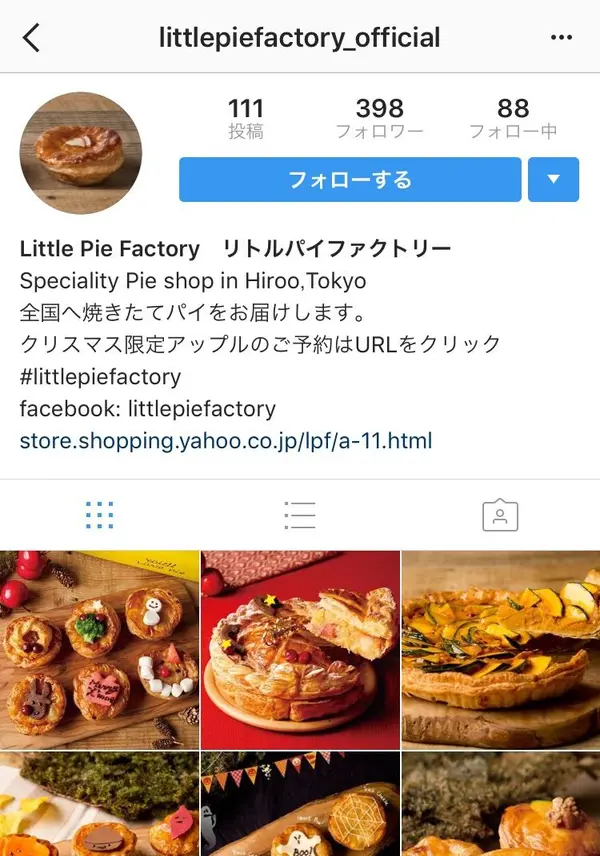This screenshot has height=856, width=600.
Task: Switch to grid view tab
Action: [100, 515]
